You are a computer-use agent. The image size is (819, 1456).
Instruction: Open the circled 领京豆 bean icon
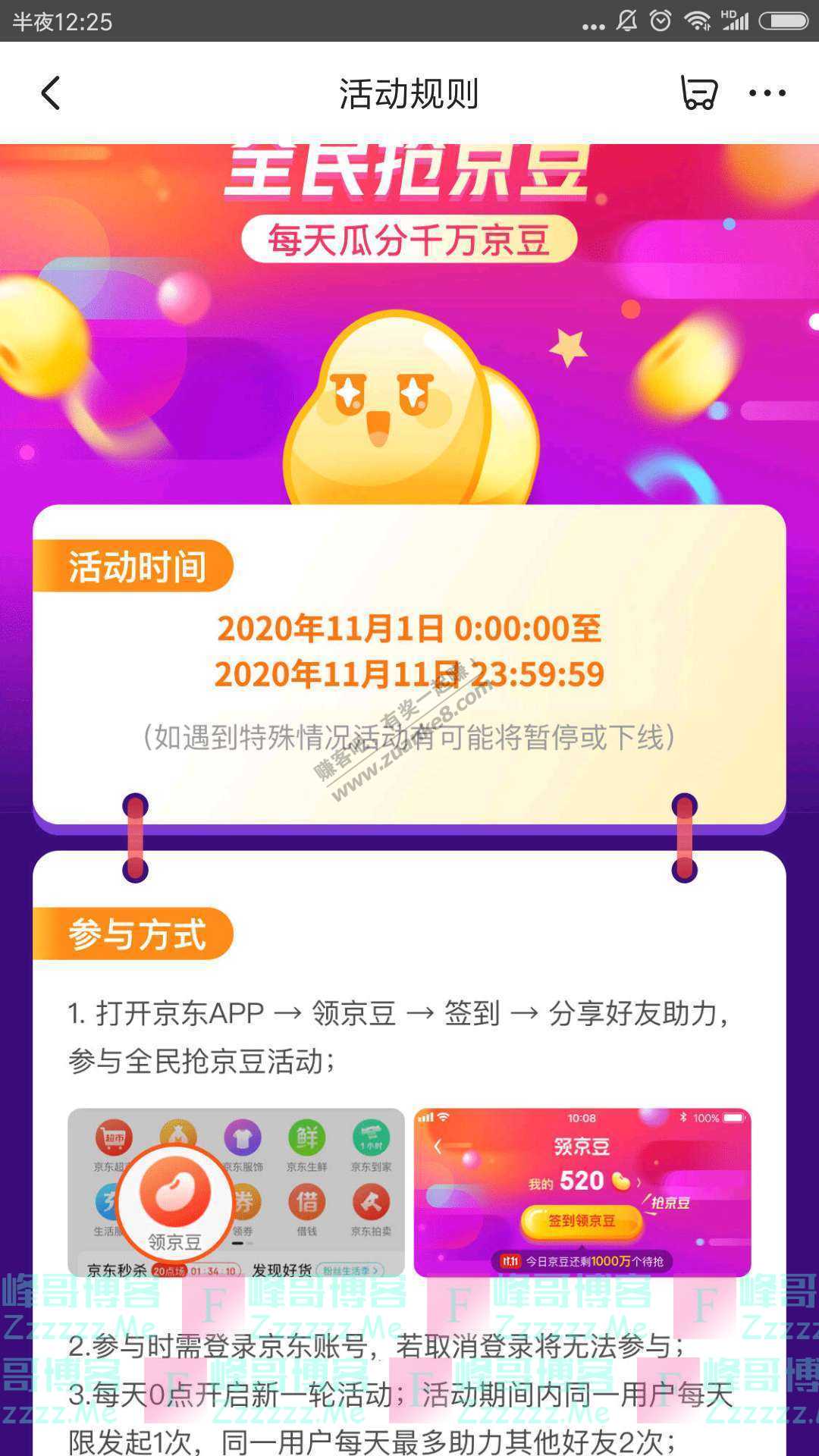[176, 1192]
